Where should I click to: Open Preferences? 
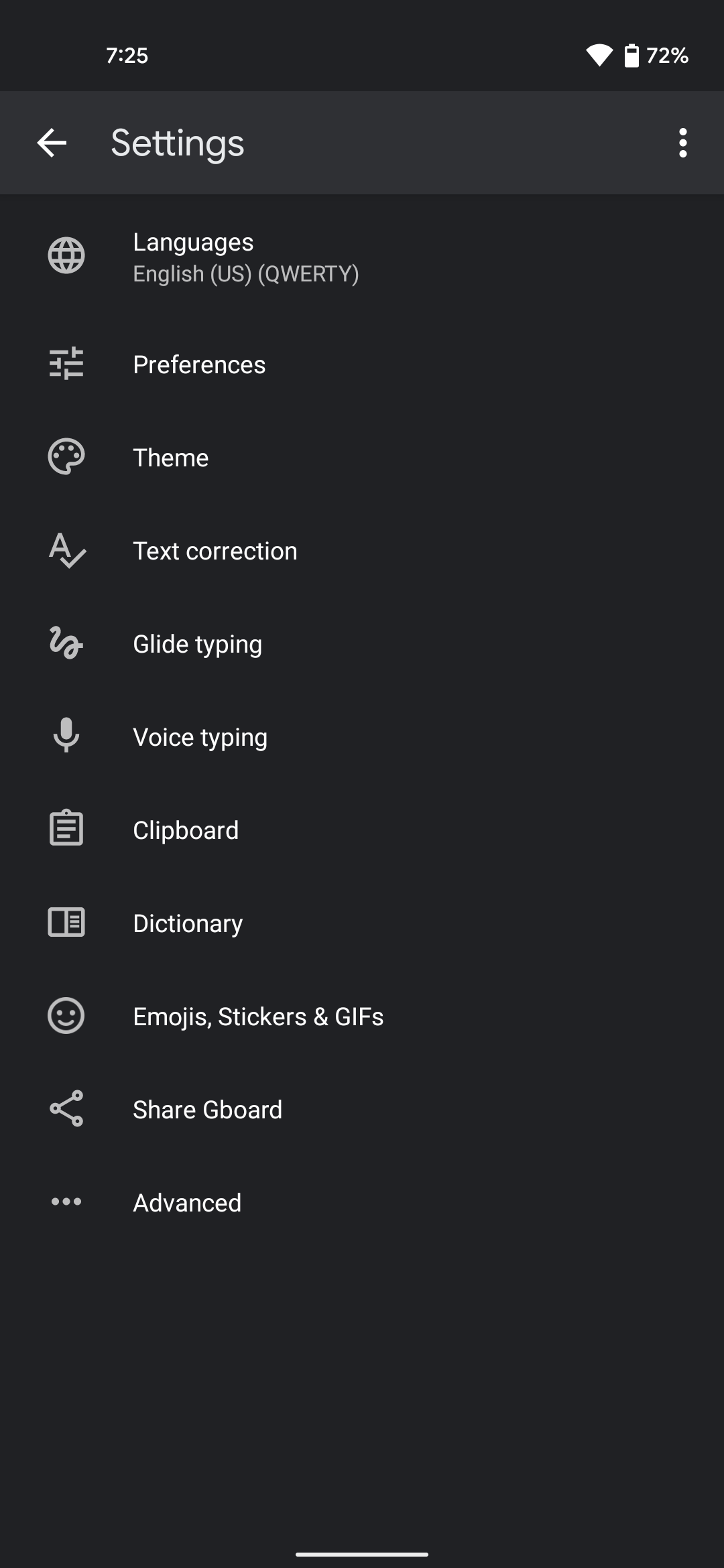(x=362, y=365)
